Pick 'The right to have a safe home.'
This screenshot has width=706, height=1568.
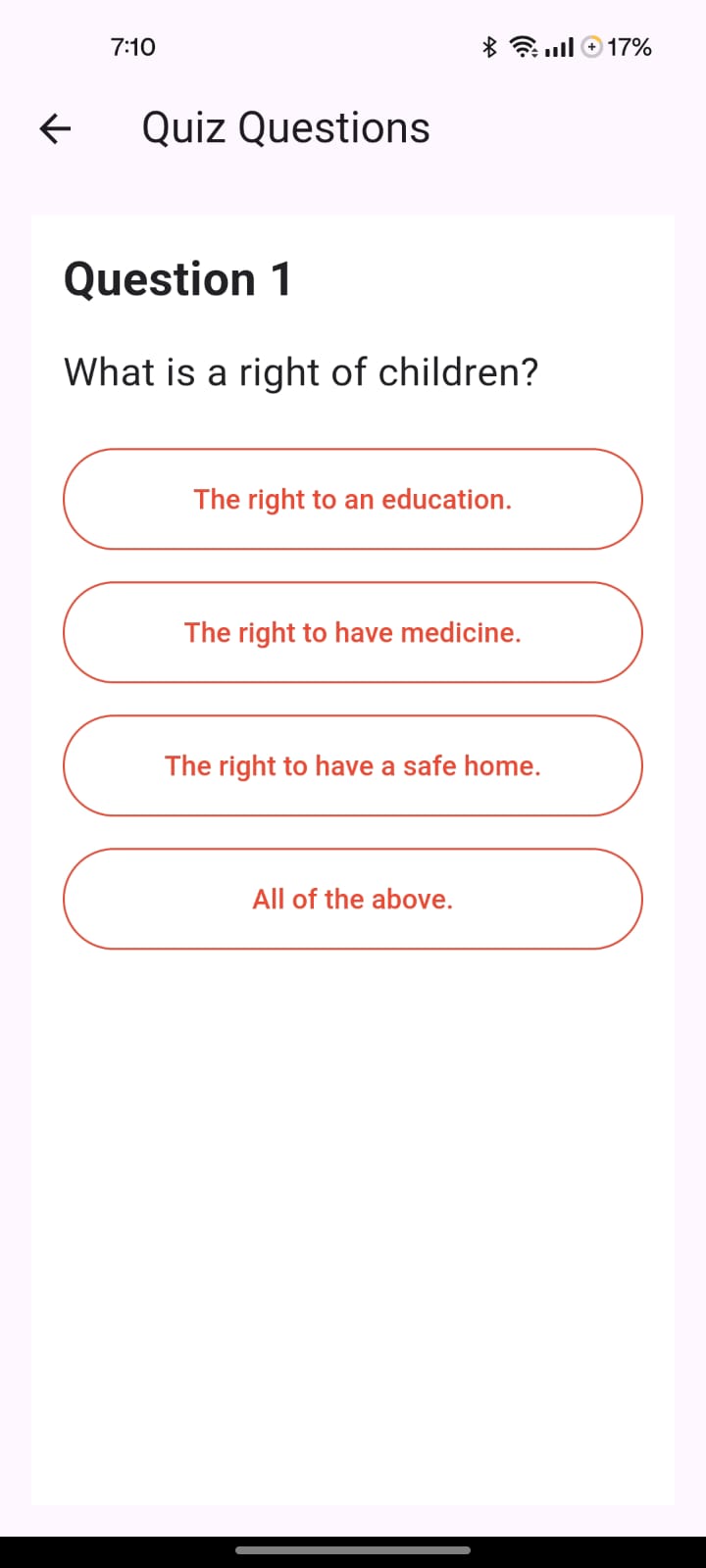[353, 766]
